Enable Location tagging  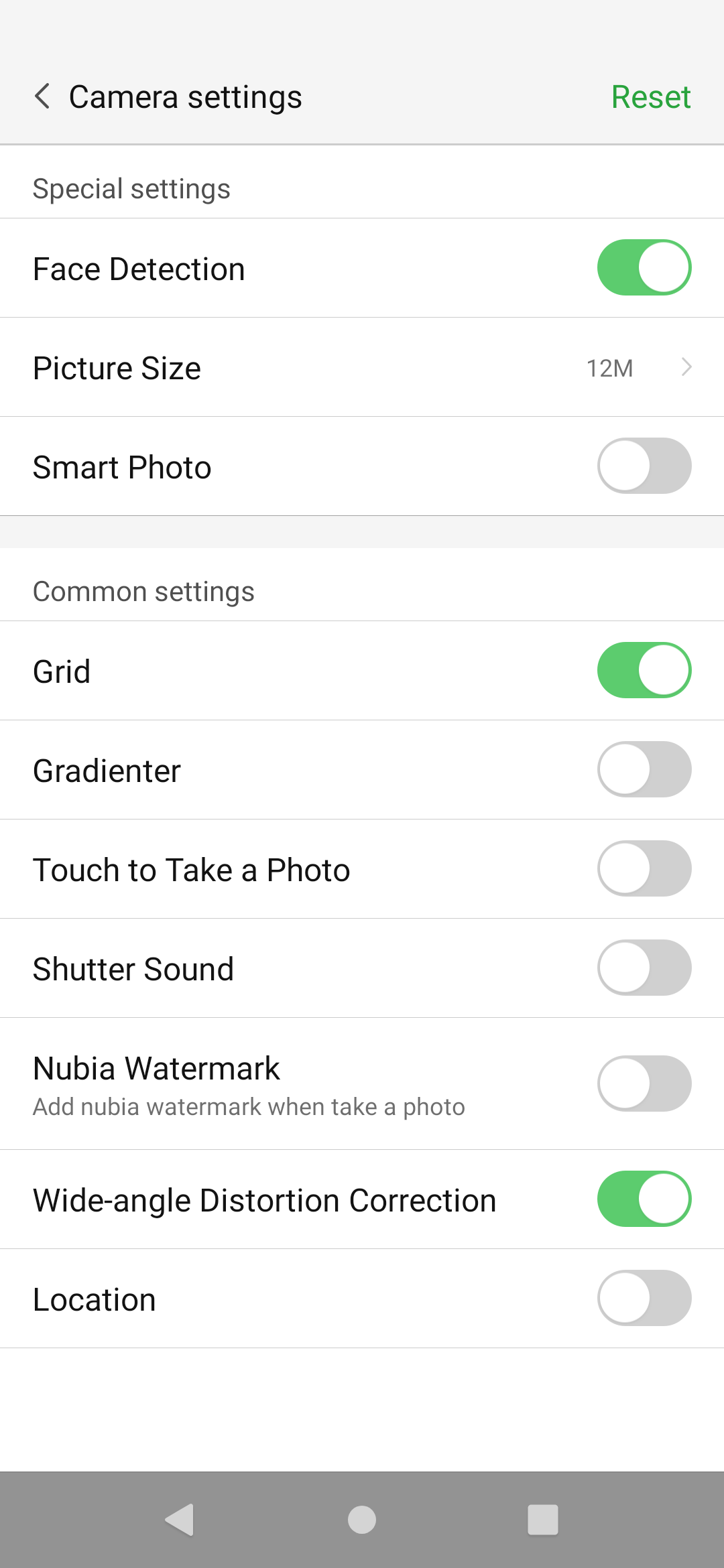(644, 1298)
